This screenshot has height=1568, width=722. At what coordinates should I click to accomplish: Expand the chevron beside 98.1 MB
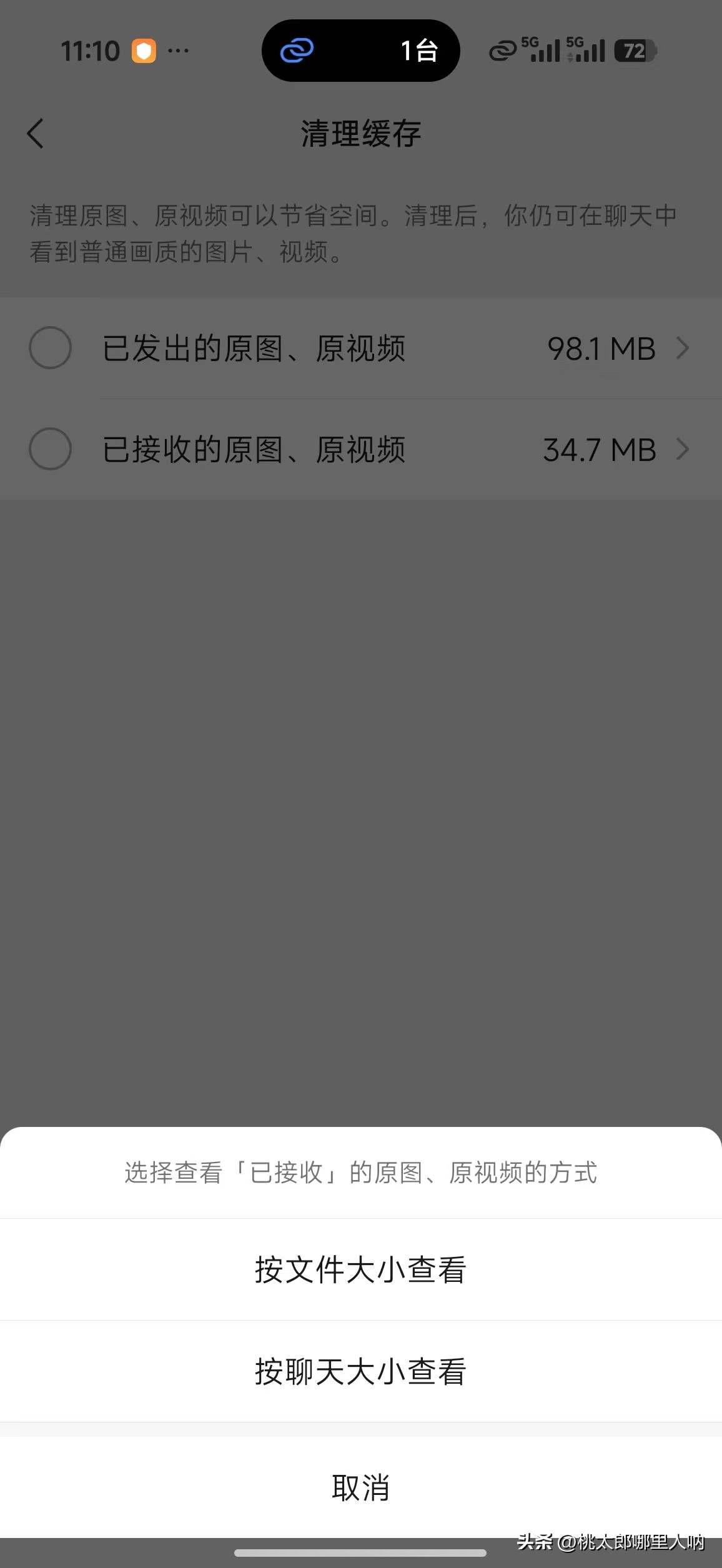pyautogui.click(x=683, y=349)
